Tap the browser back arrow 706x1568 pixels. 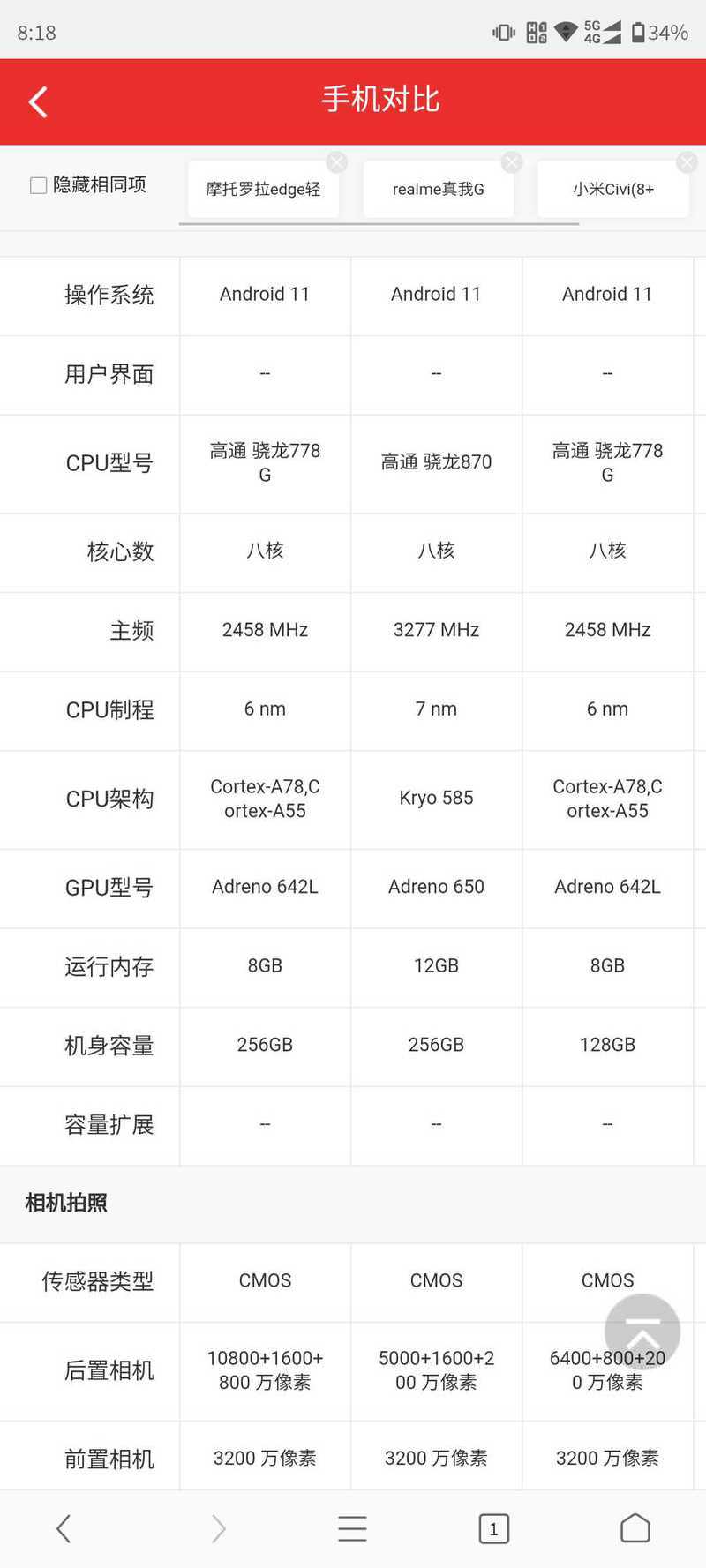point(64,1528)
